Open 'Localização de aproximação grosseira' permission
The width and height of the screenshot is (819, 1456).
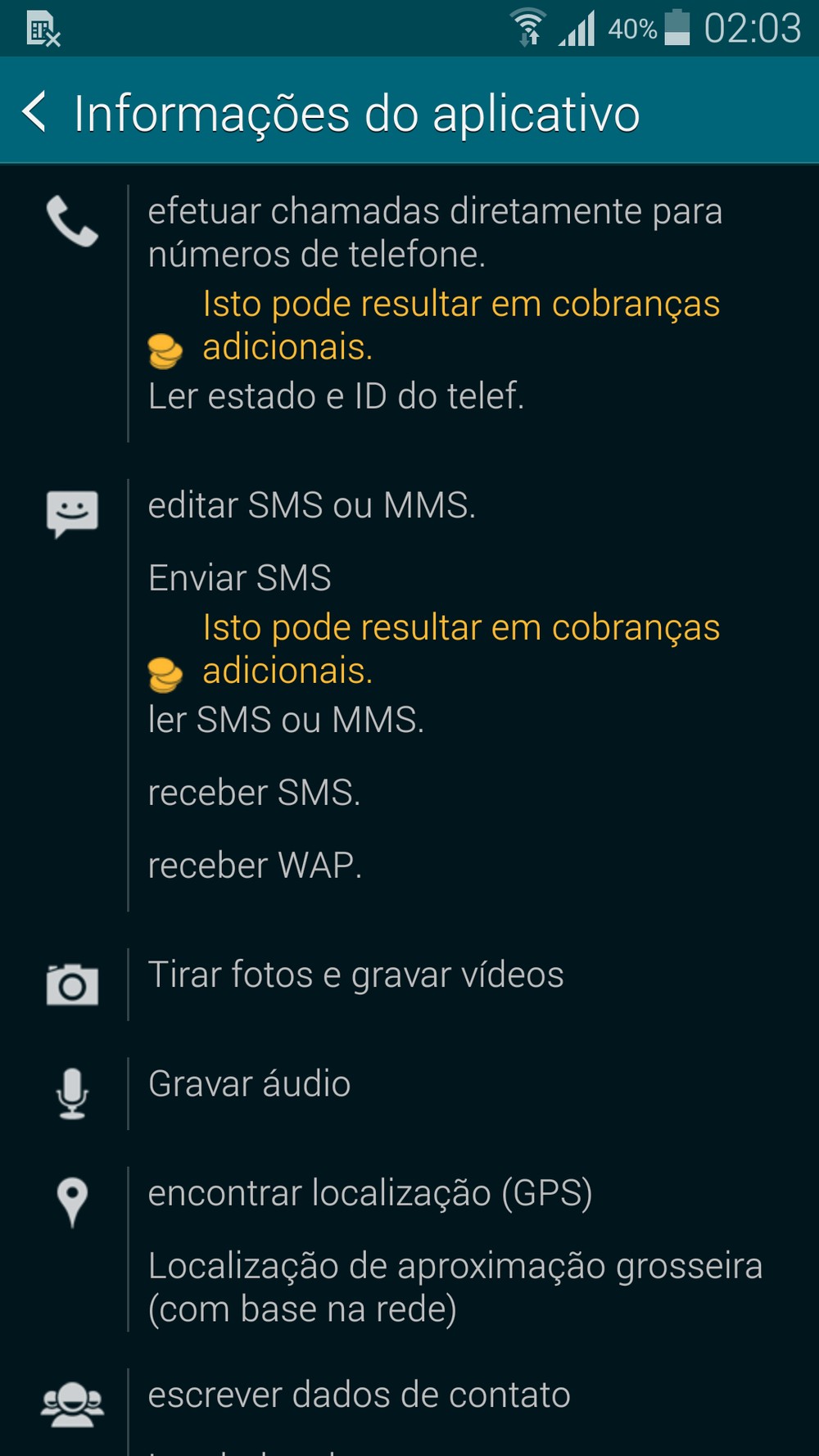455,1287
